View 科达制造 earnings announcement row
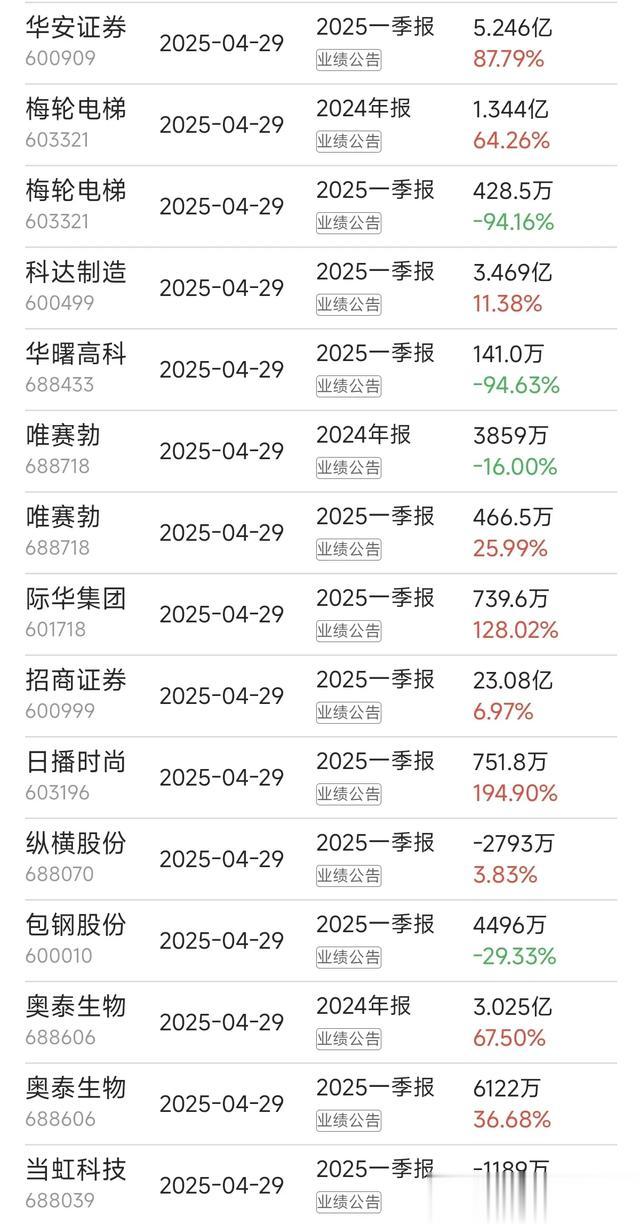 point(320,288)
